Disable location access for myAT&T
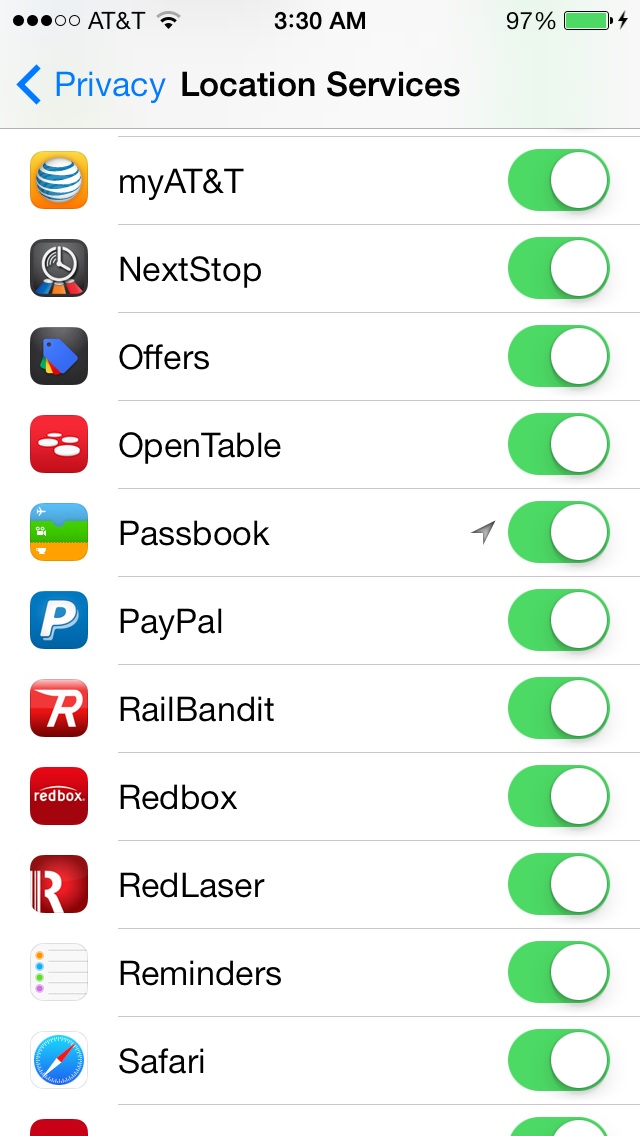The width and height of the screenshot is (640, 1136). [x=559, y=180]
